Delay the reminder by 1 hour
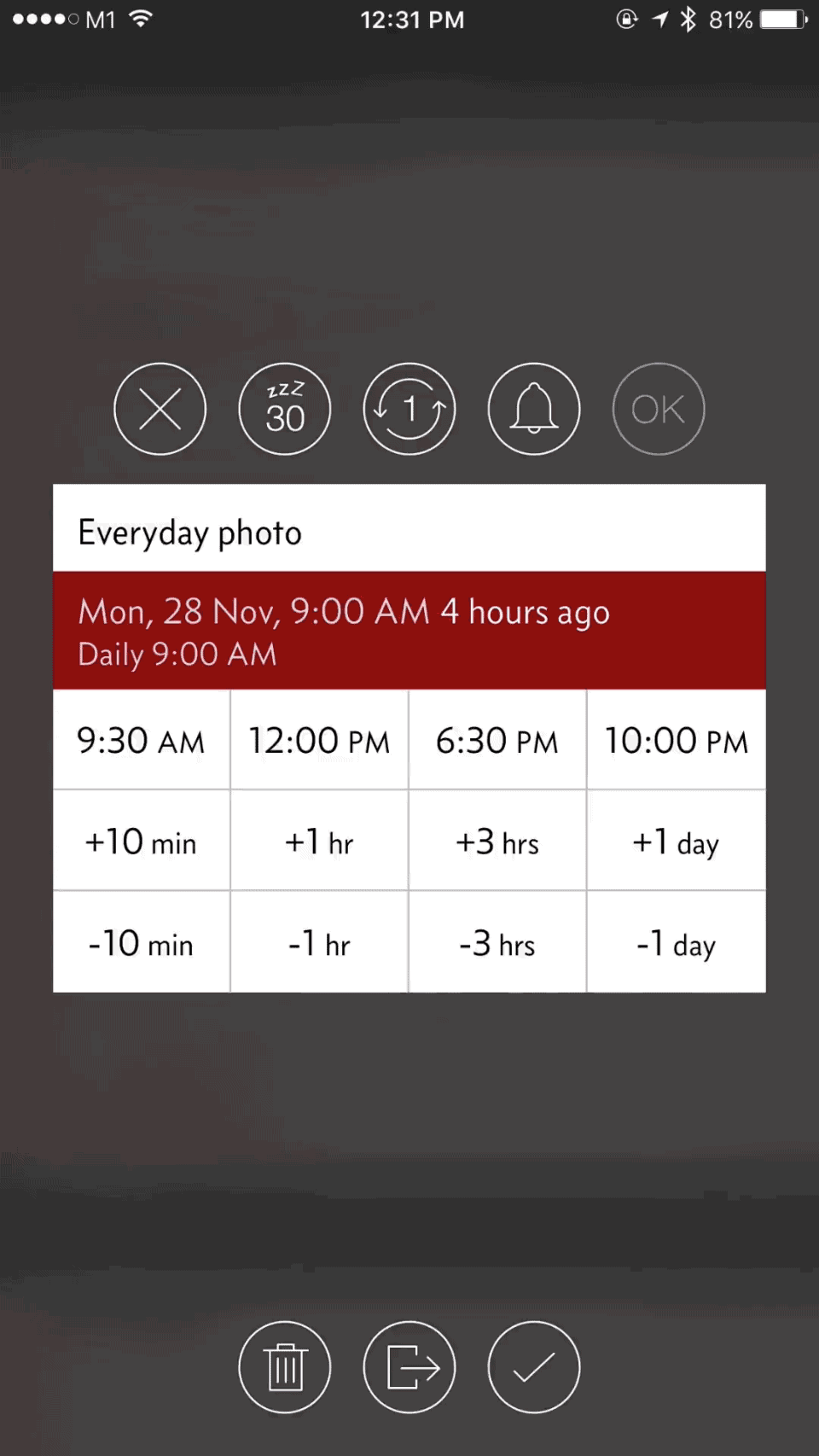Viewport: 819px width, 1456px height. (x=318, y=842)
